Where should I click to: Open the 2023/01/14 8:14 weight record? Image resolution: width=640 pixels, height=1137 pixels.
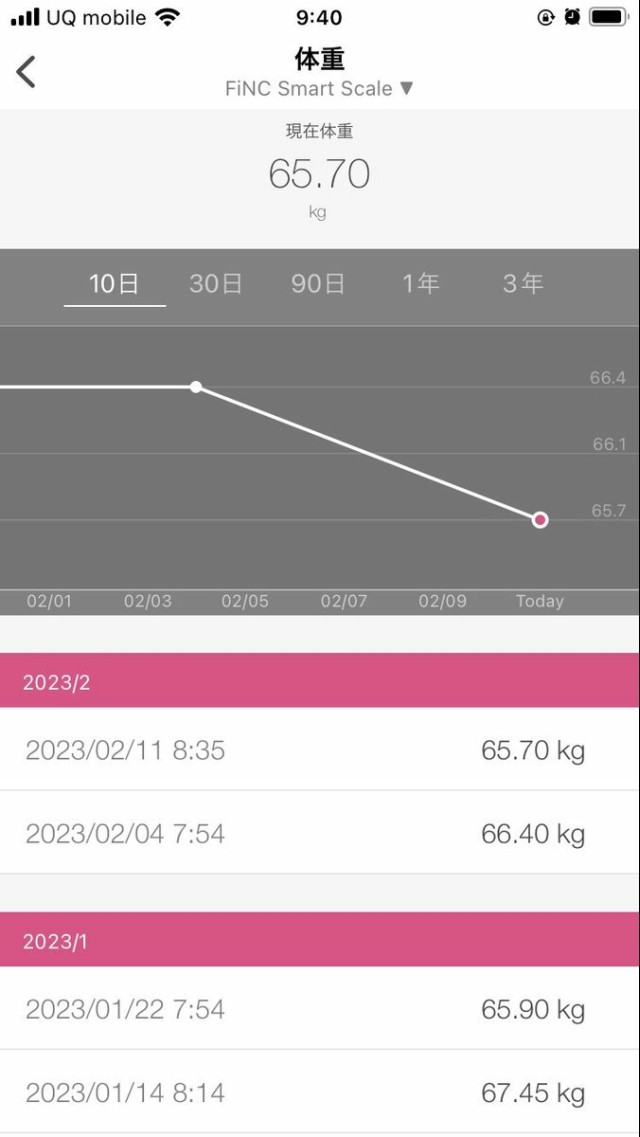tap(320, 1092)
